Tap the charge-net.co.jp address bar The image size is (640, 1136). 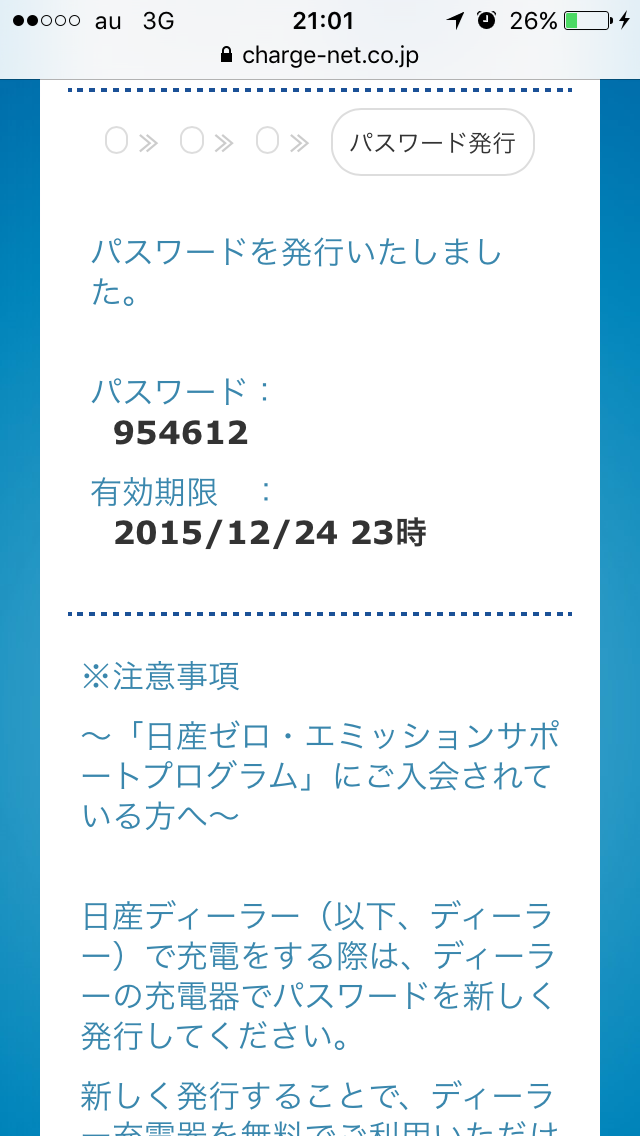[320, 56]
